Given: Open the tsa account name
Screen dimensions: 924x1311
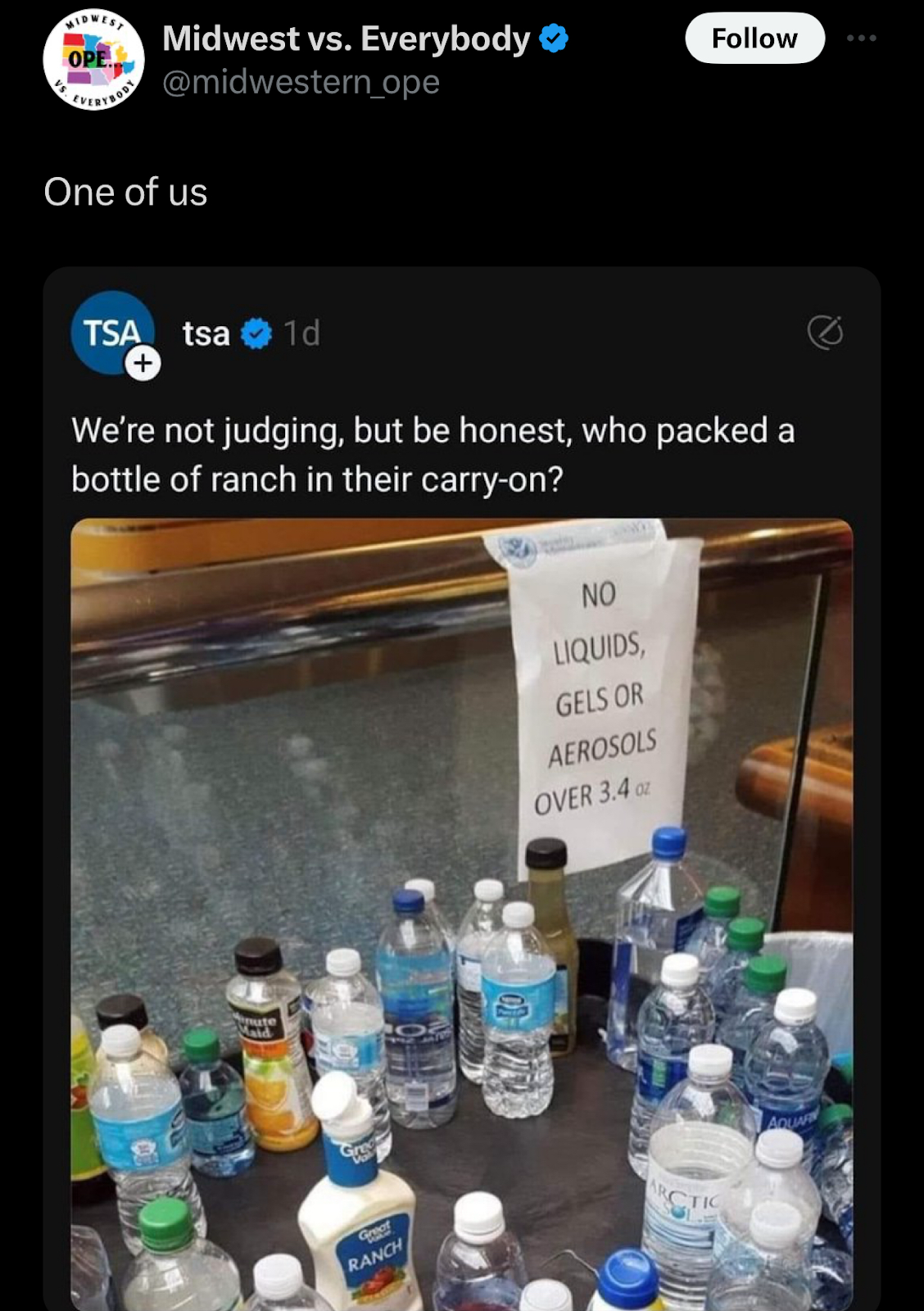Looking at the screenshot, I should coord(206,333).
